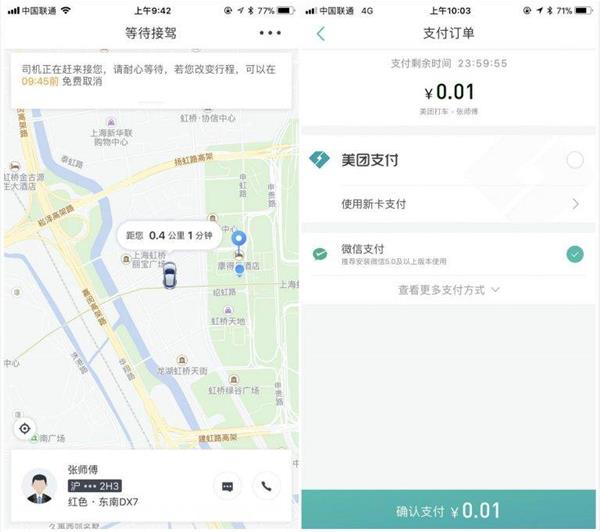Select 美团支付 as payment method

click(x=574, y=160)
